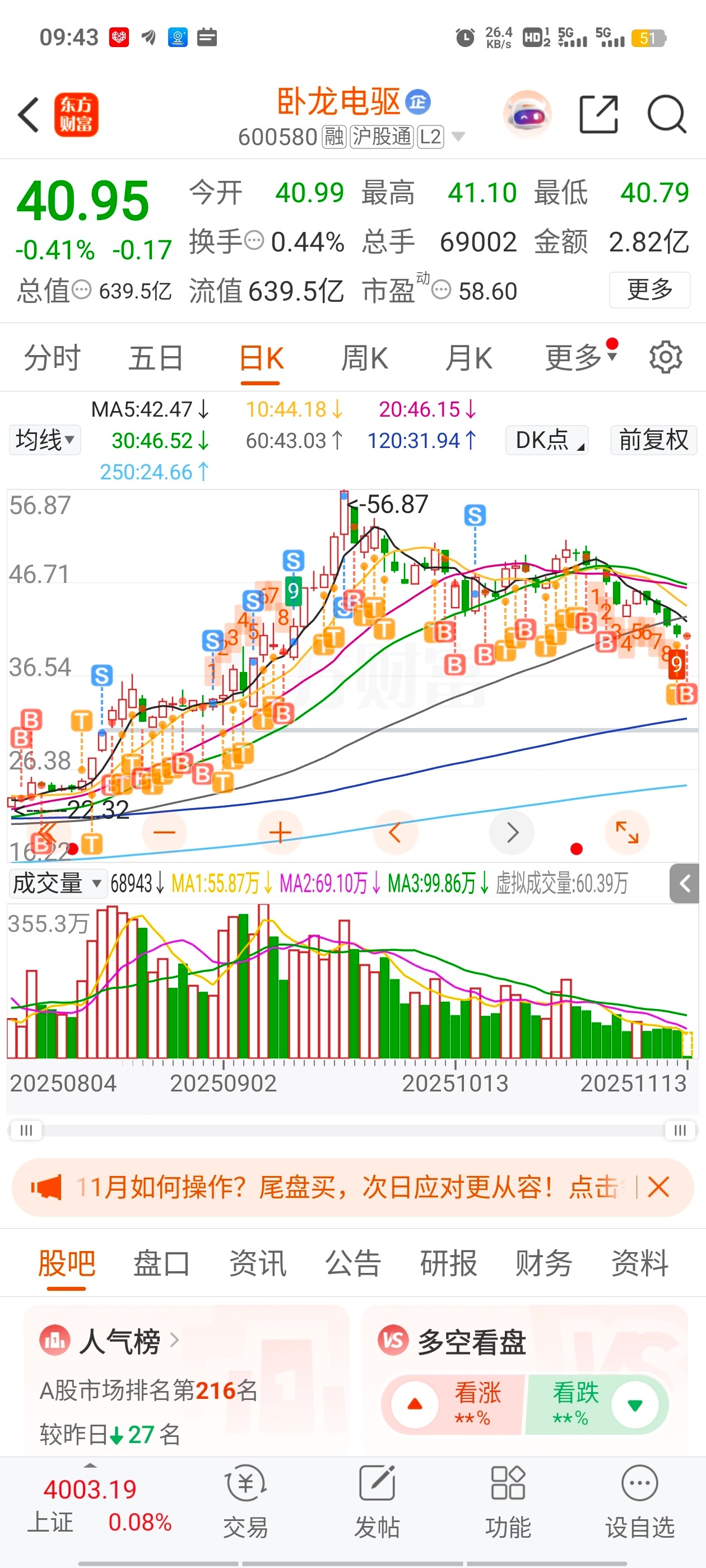Open the share icon
706x1568 pixels.
(597, 114)
